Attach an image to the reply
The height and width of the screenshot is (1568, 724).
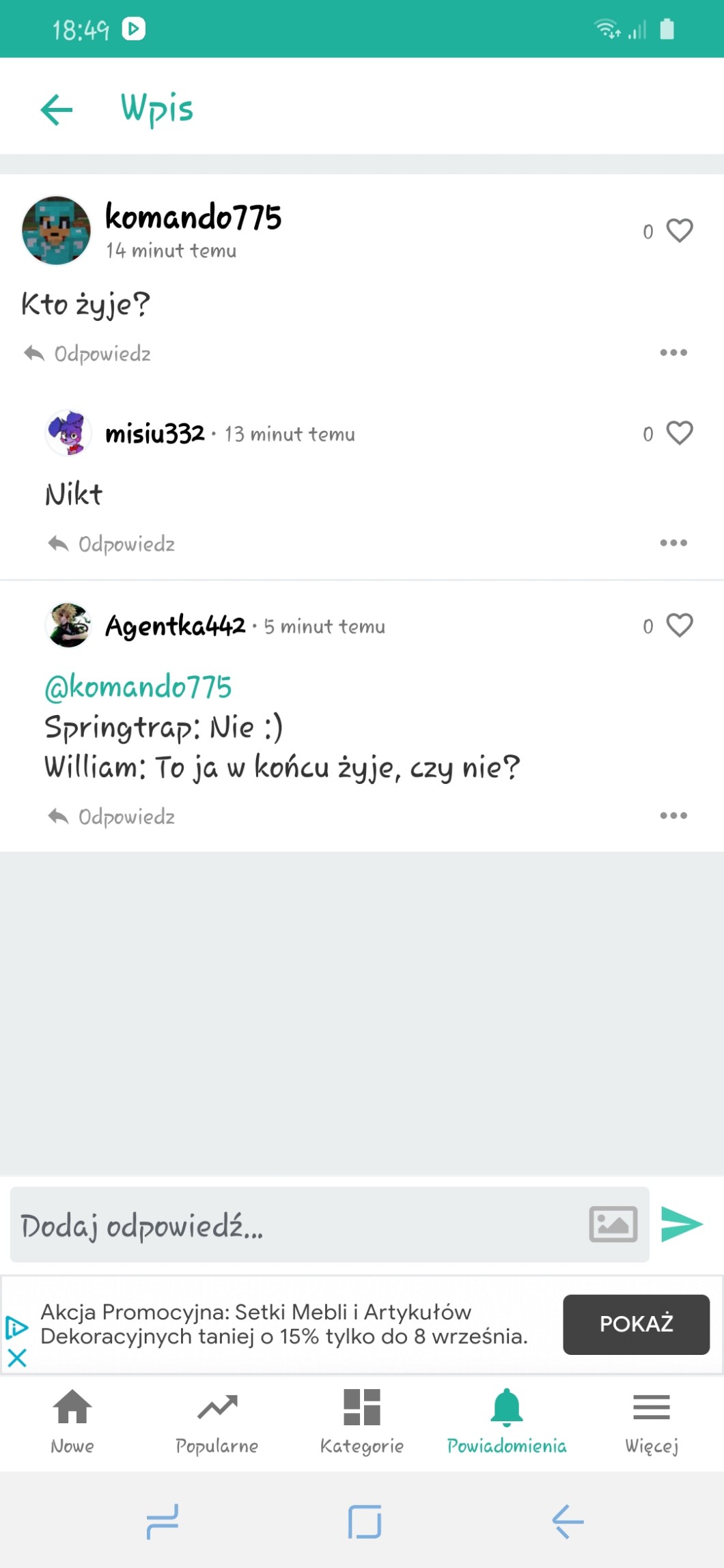pyautogui.click(x=613, y=1224)
